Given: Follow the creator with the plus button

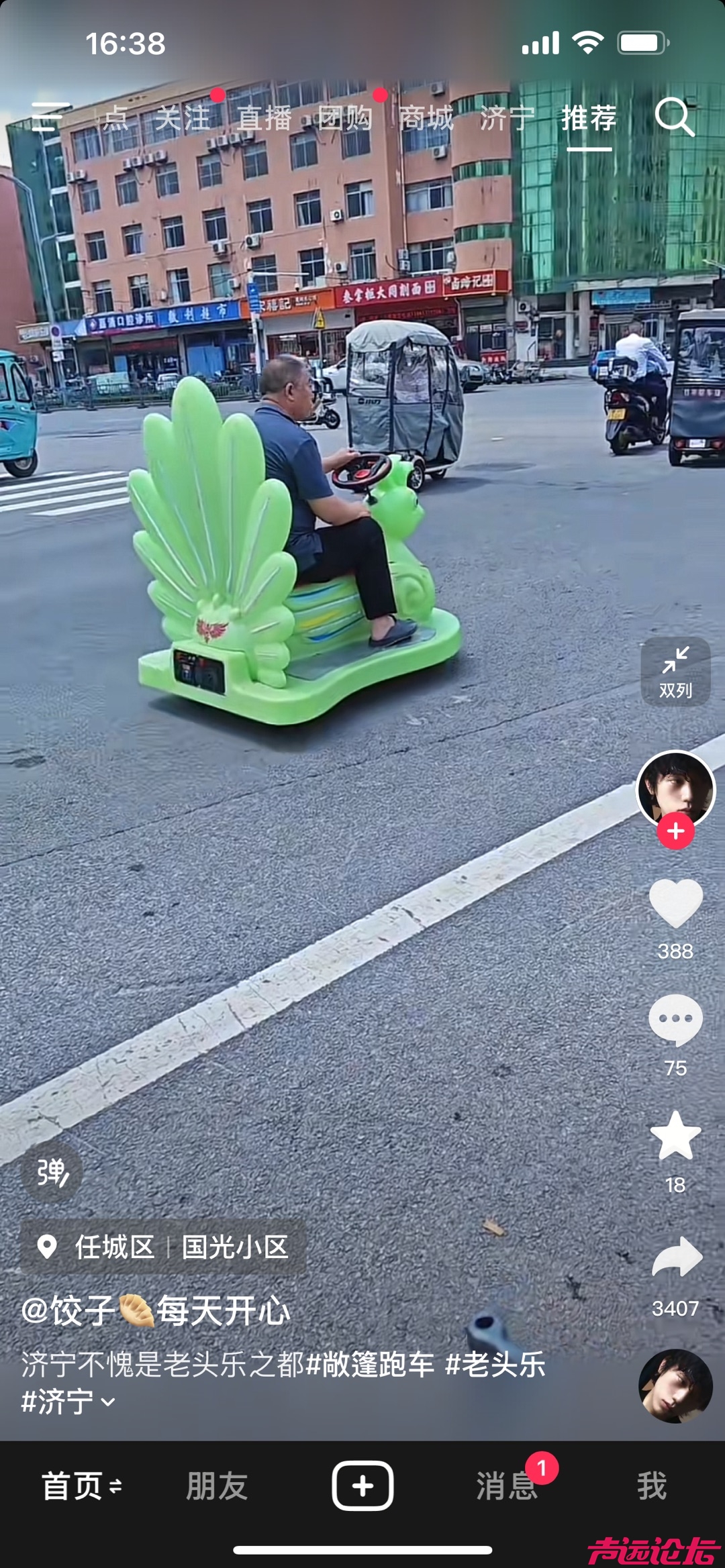Looking at the screenshot, I should (675, 831).
